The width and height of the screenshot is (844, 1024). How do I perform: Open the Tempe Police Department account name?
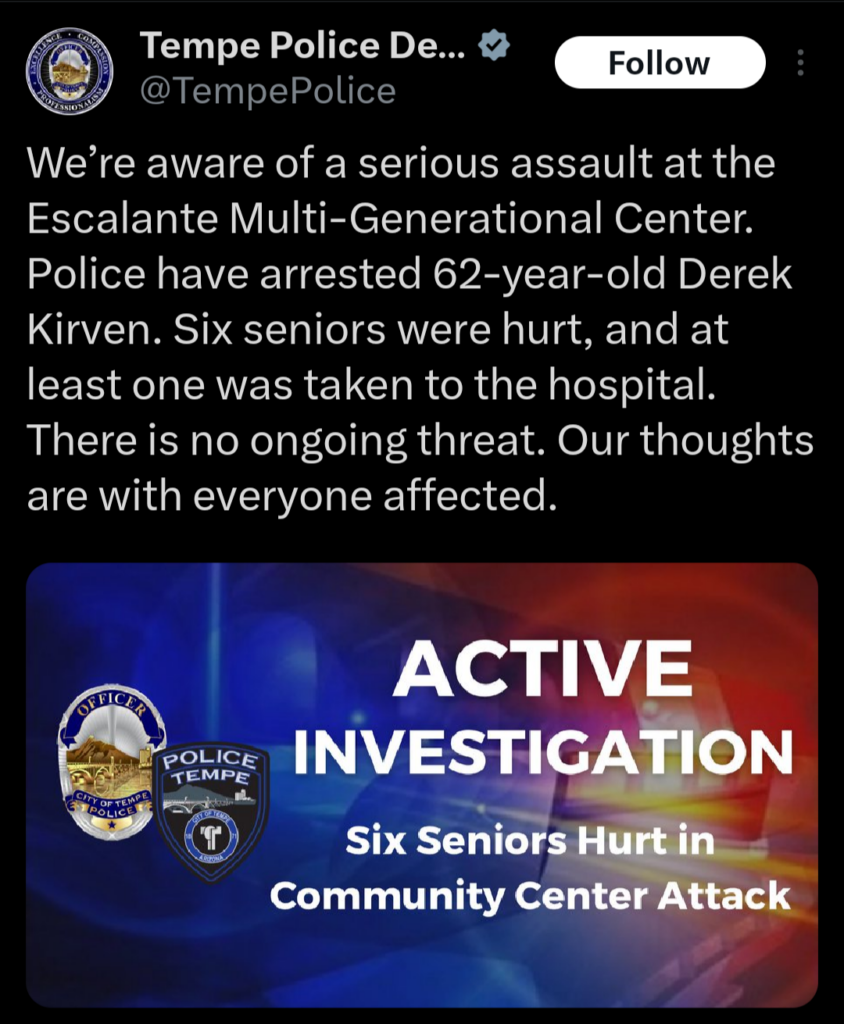point(301,45)
